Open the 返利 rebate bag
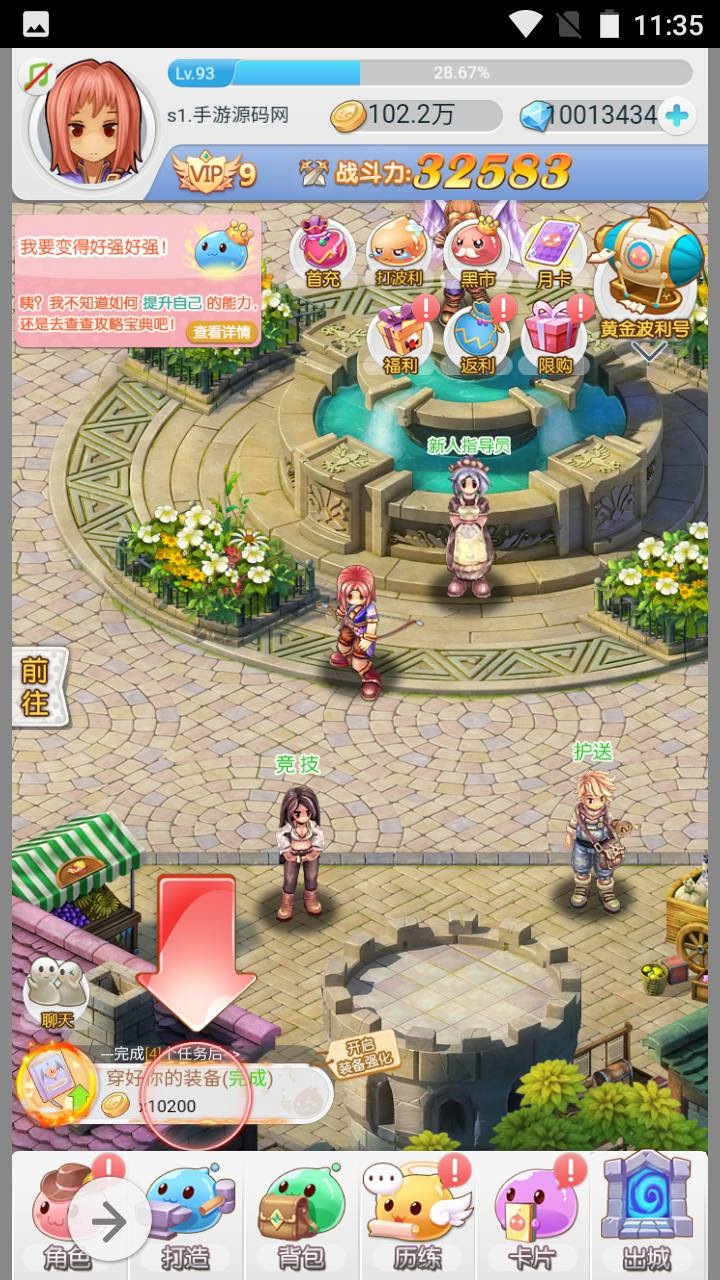Screen dimensions: 720x1280 (478, 337)
